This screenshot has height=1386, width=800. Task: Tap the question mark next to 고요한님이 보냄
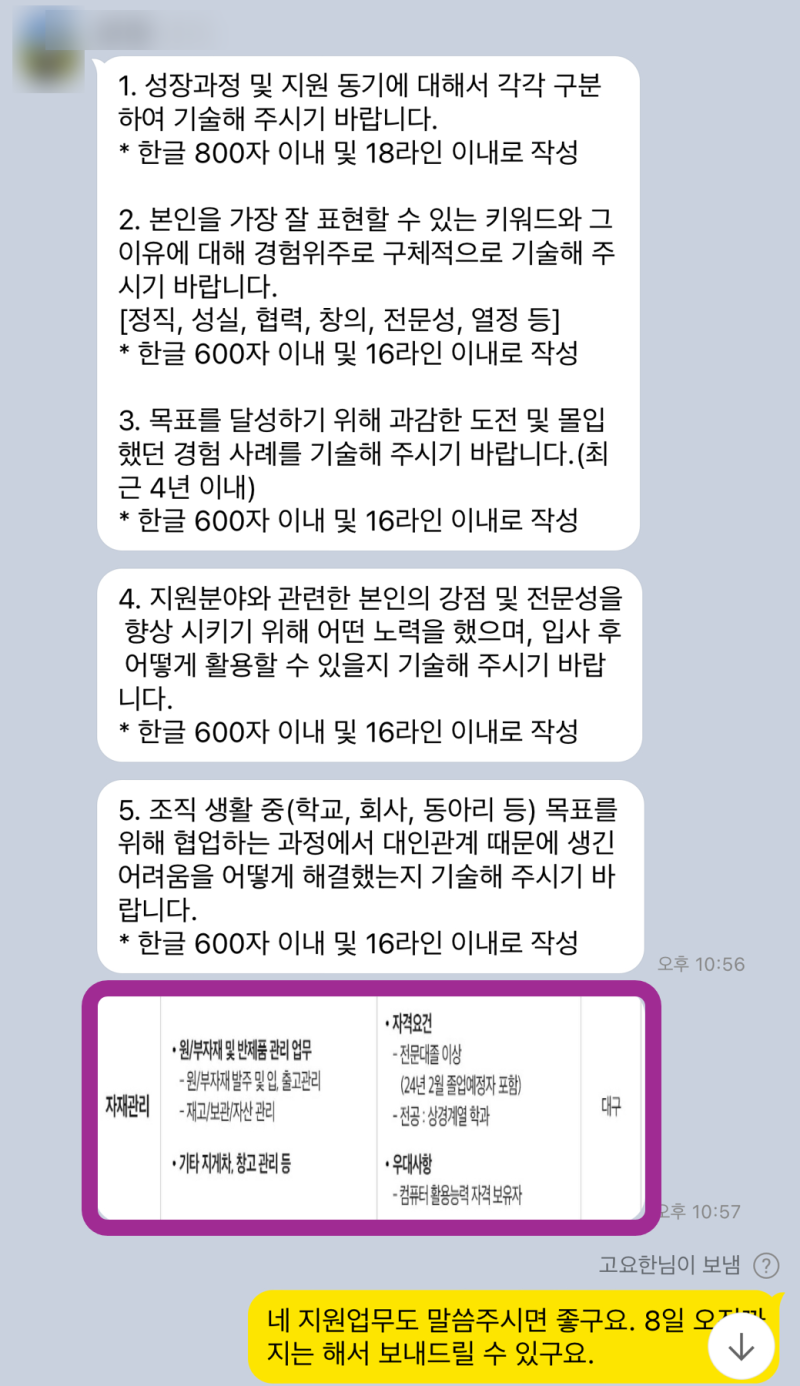click(x=765, y=1265)
